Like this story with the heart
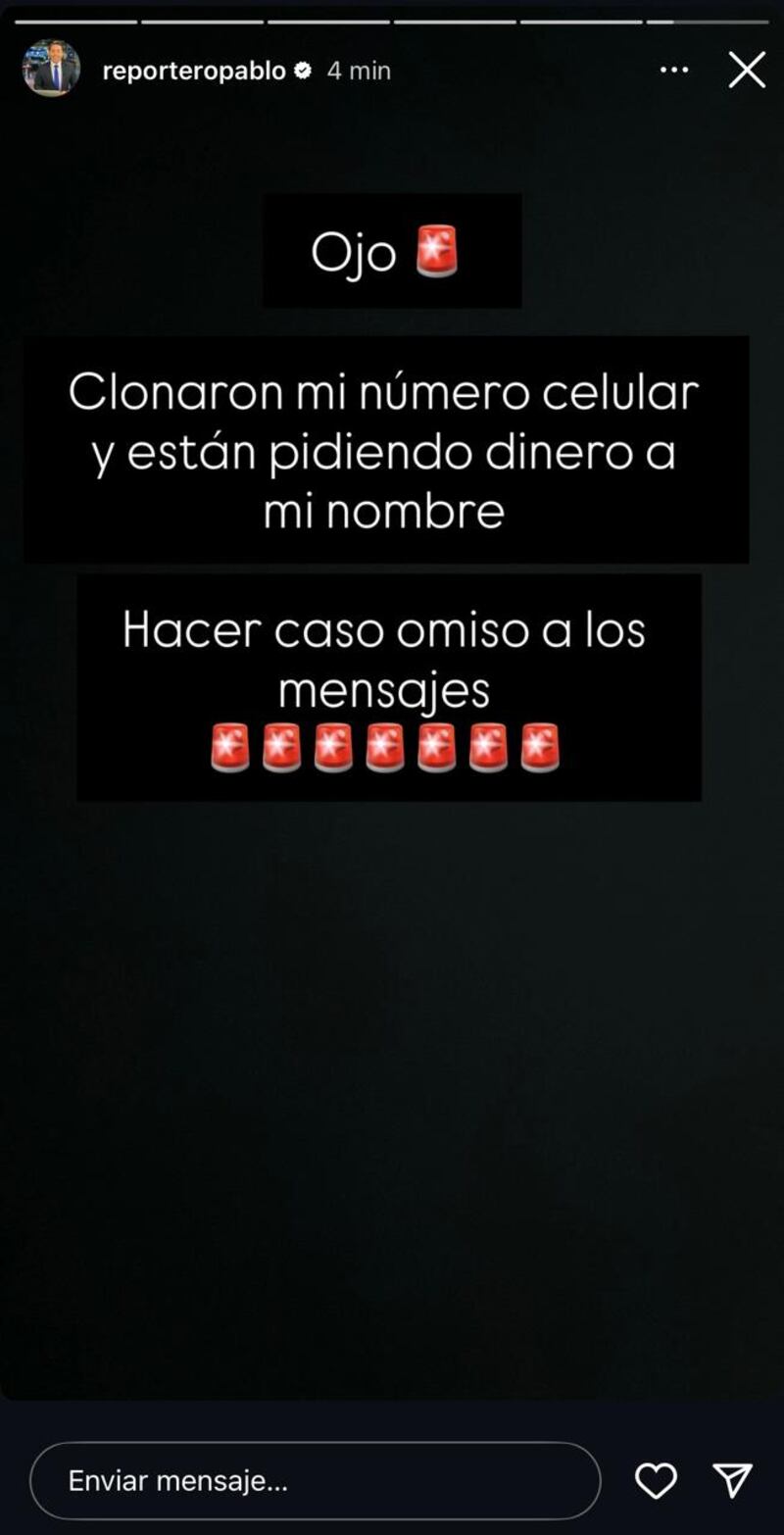The width and height of the screenshot is (784, 1535). tap(656, 1480)
